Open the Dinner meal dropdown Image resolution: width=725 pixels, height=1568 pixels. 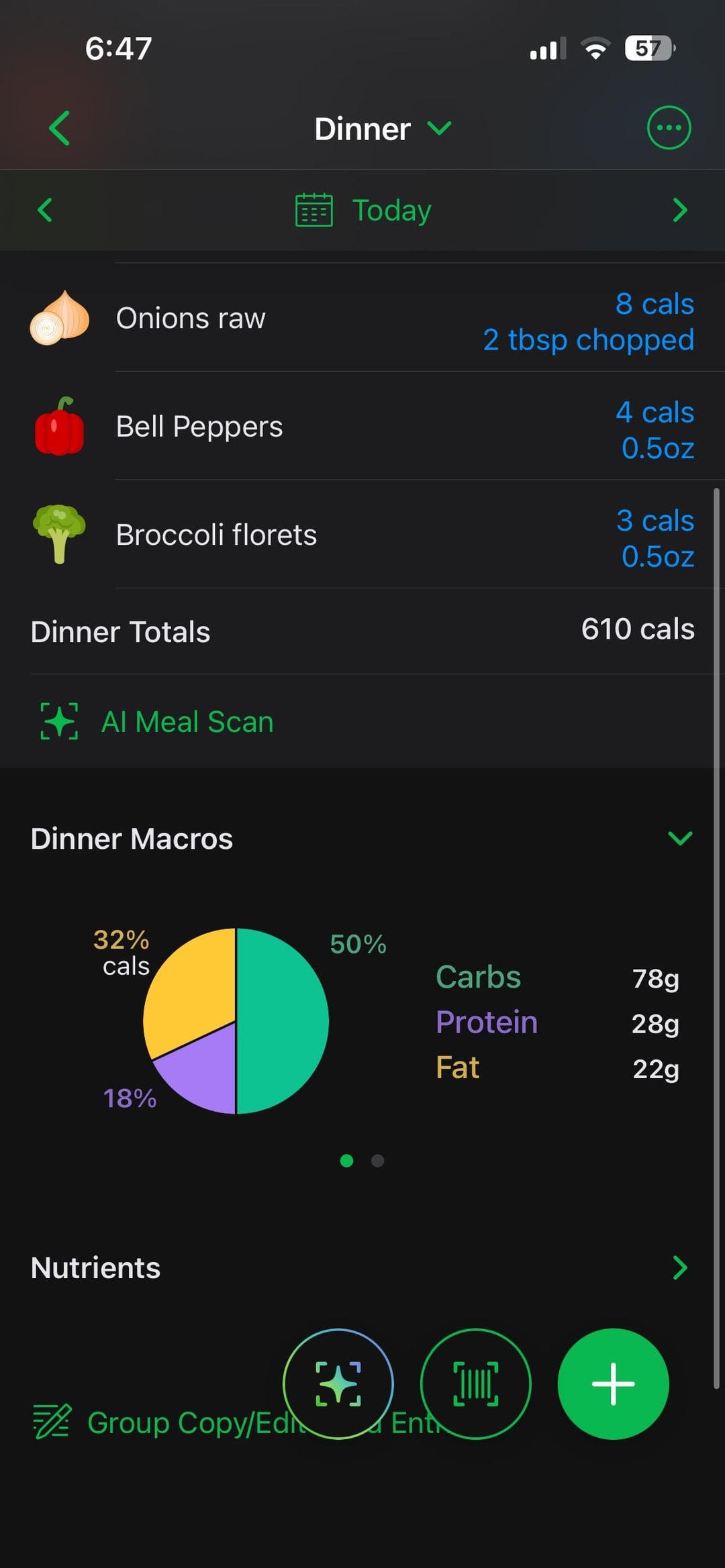(x=383, y=128)
